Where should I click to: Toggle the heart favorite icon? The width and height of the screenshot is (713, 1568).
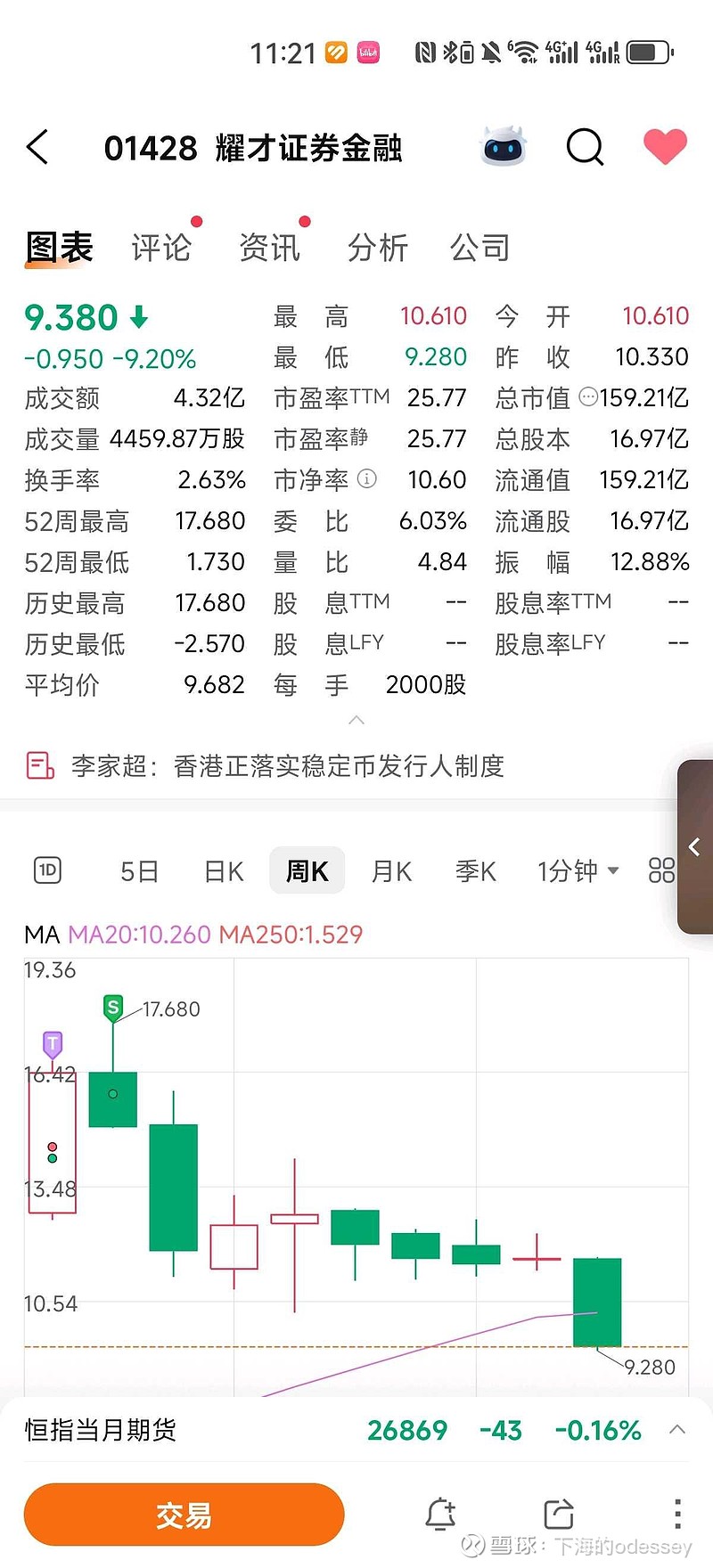click(x=665, y=147)
